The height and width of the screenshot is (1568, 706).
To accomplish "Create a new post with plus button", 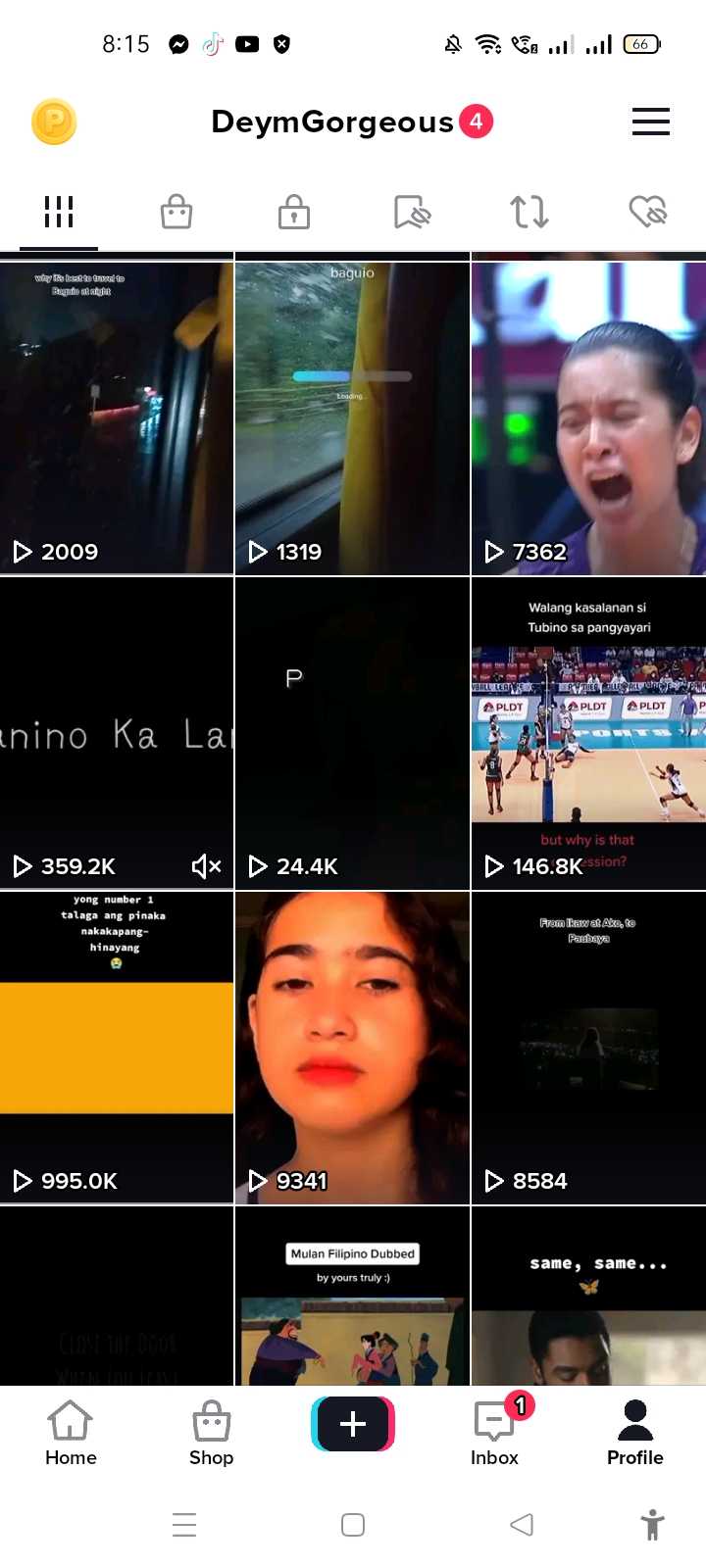I will pyautogui.click(x=353, y=1424).
